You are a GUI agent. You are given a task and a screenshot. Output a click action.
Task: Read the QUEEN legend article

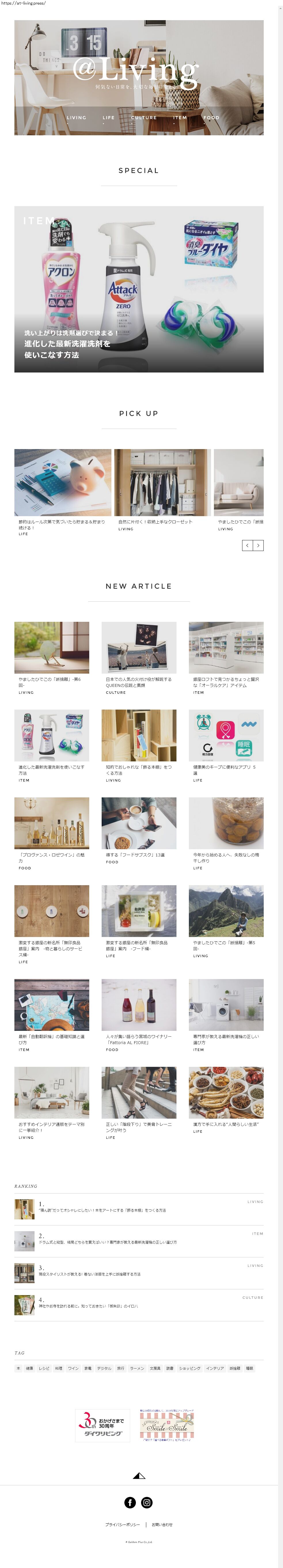click(139, 648)
